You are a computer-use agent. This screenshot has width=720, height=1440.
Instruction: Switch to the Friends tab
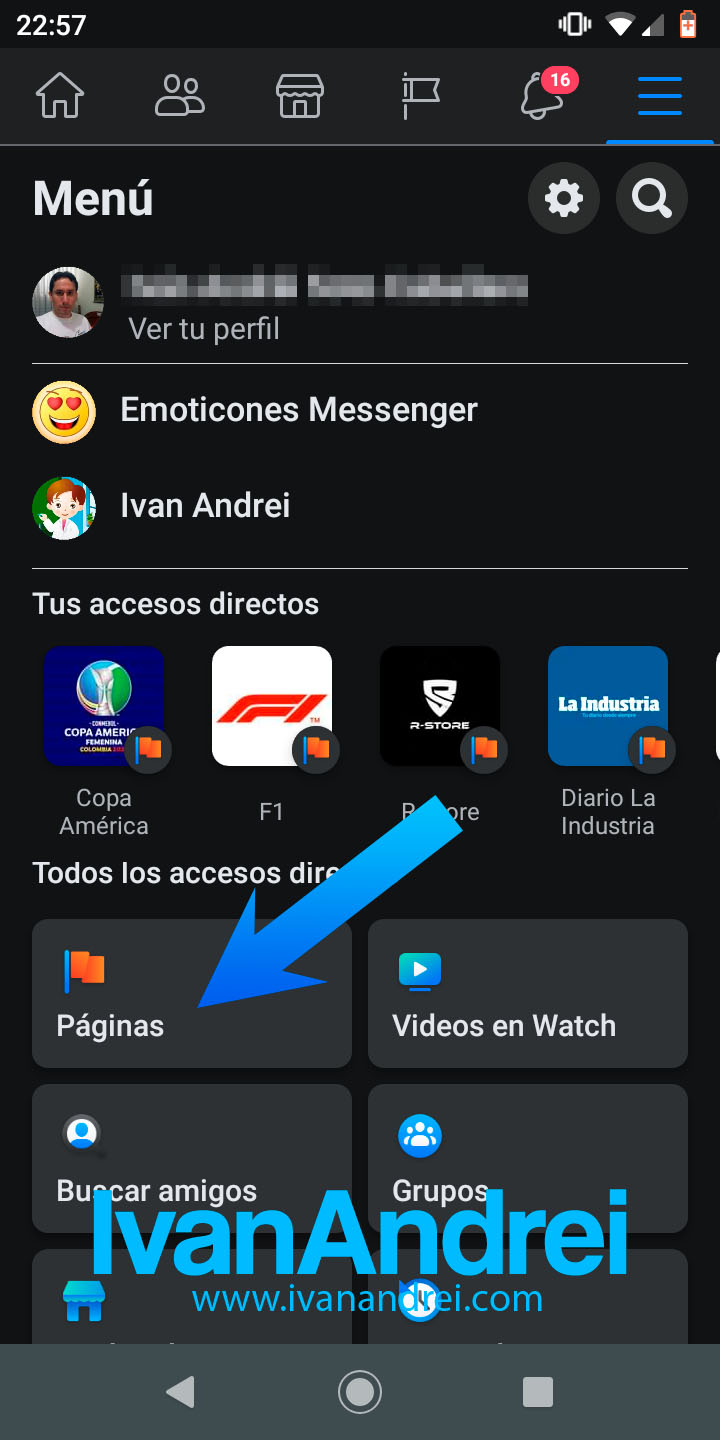pyautogui.click(x=180, y=97)
